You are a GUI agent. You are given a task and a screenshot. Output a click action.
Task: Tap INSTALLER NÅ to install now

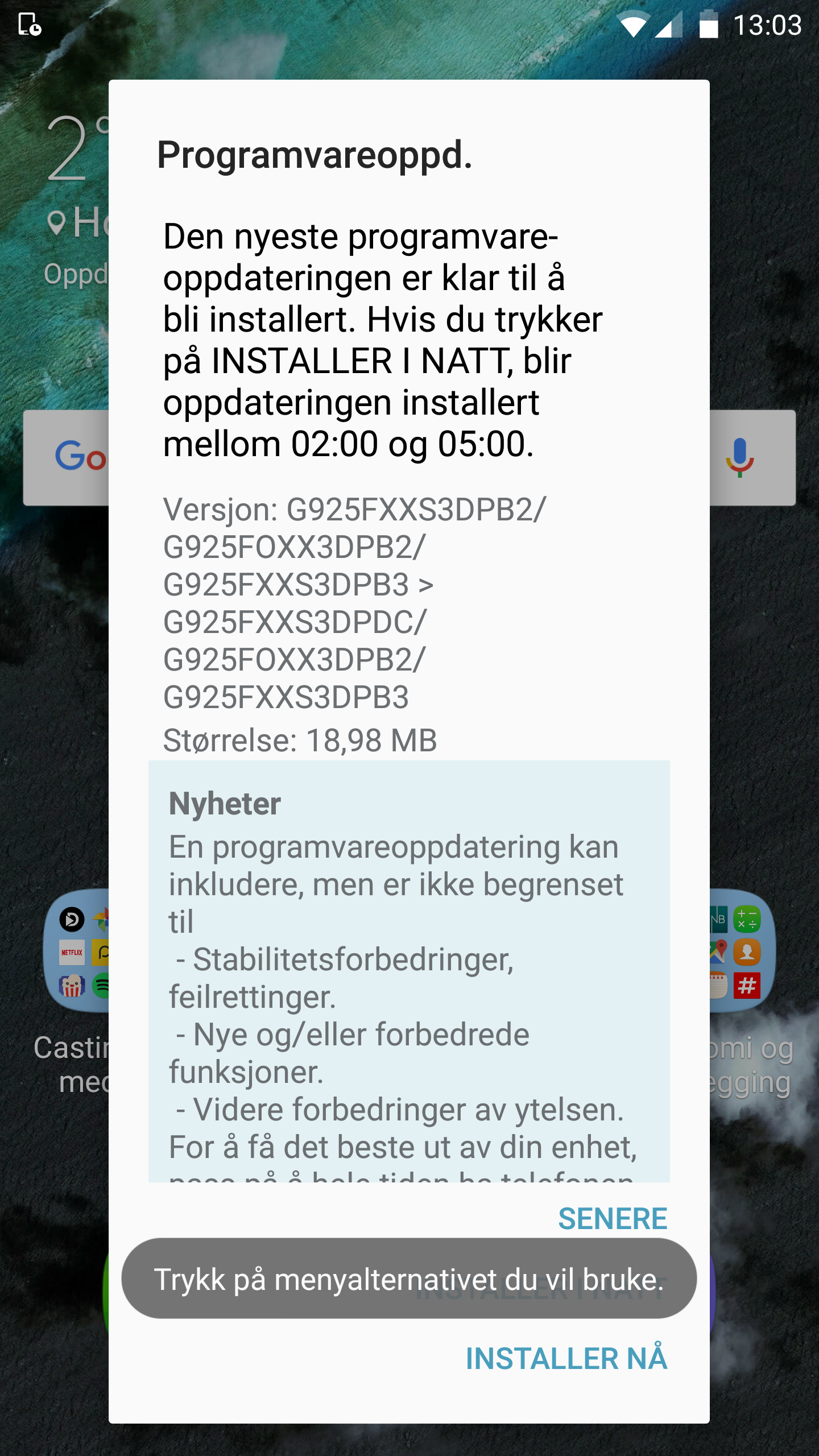click(x=566, y=1358)
